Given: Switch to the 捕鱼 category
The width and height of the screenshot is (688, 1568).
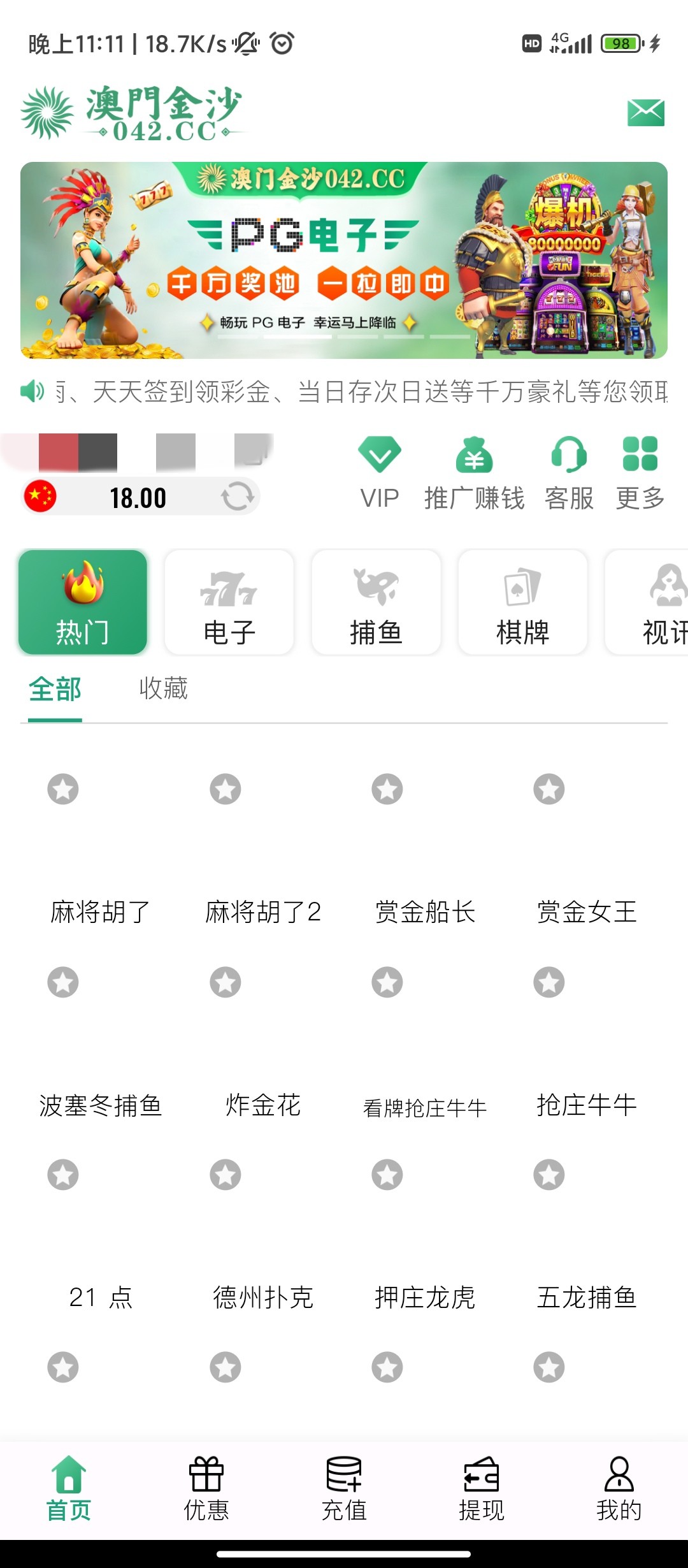Looking at the screenshot, I should click(x=376, y=602).
